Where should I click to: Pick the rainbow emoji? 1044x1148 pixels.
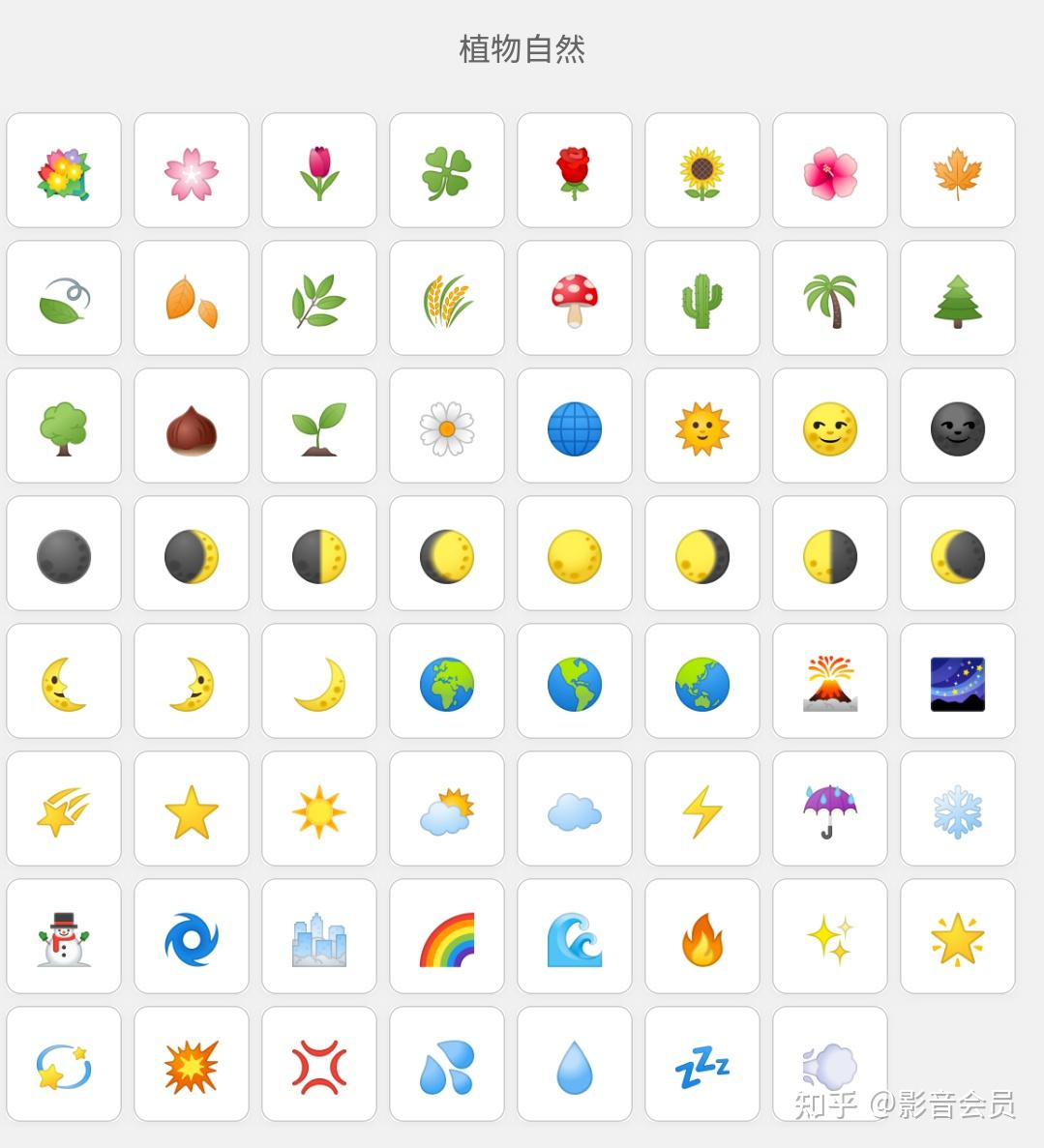click(447, 937)
